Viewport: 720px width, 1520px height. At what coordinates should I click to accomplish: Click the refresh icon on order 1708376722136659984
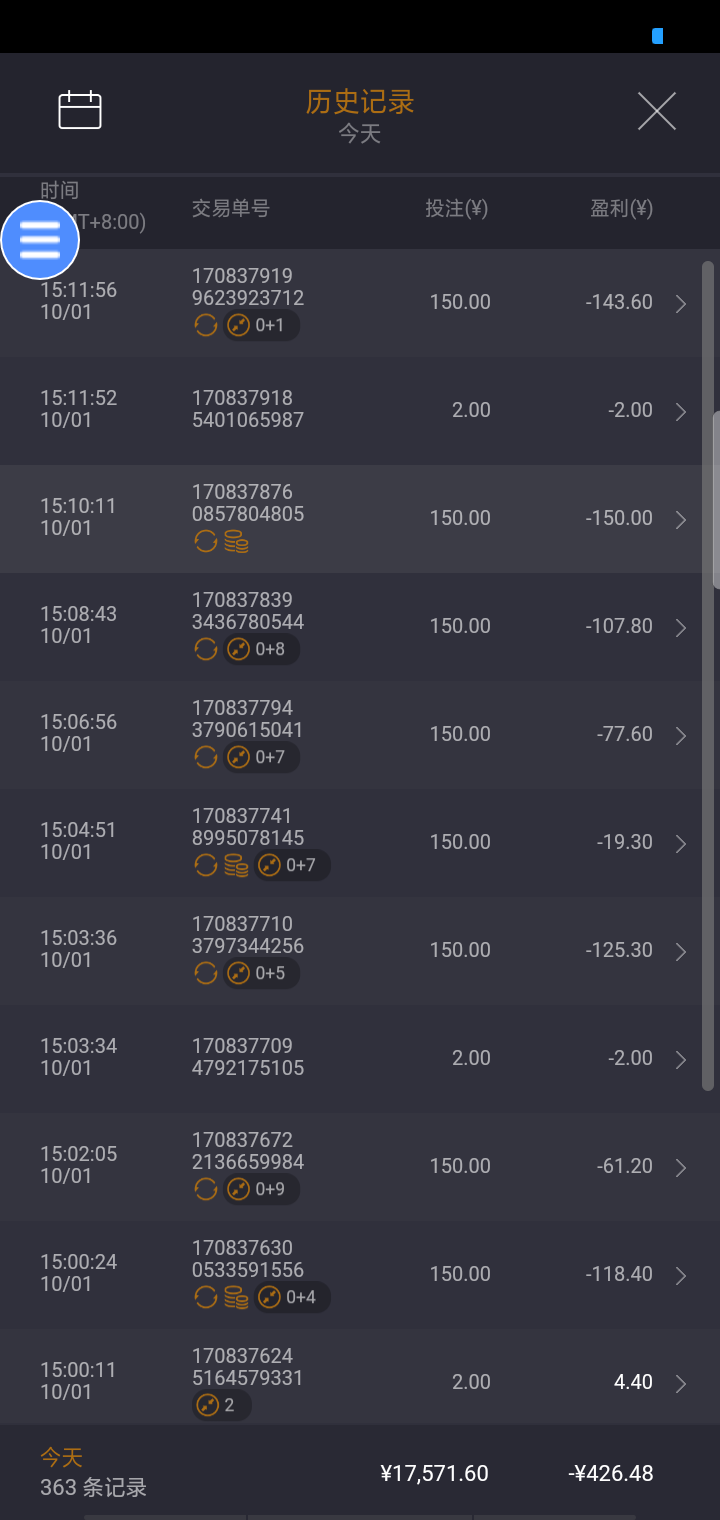(206, 1189)
